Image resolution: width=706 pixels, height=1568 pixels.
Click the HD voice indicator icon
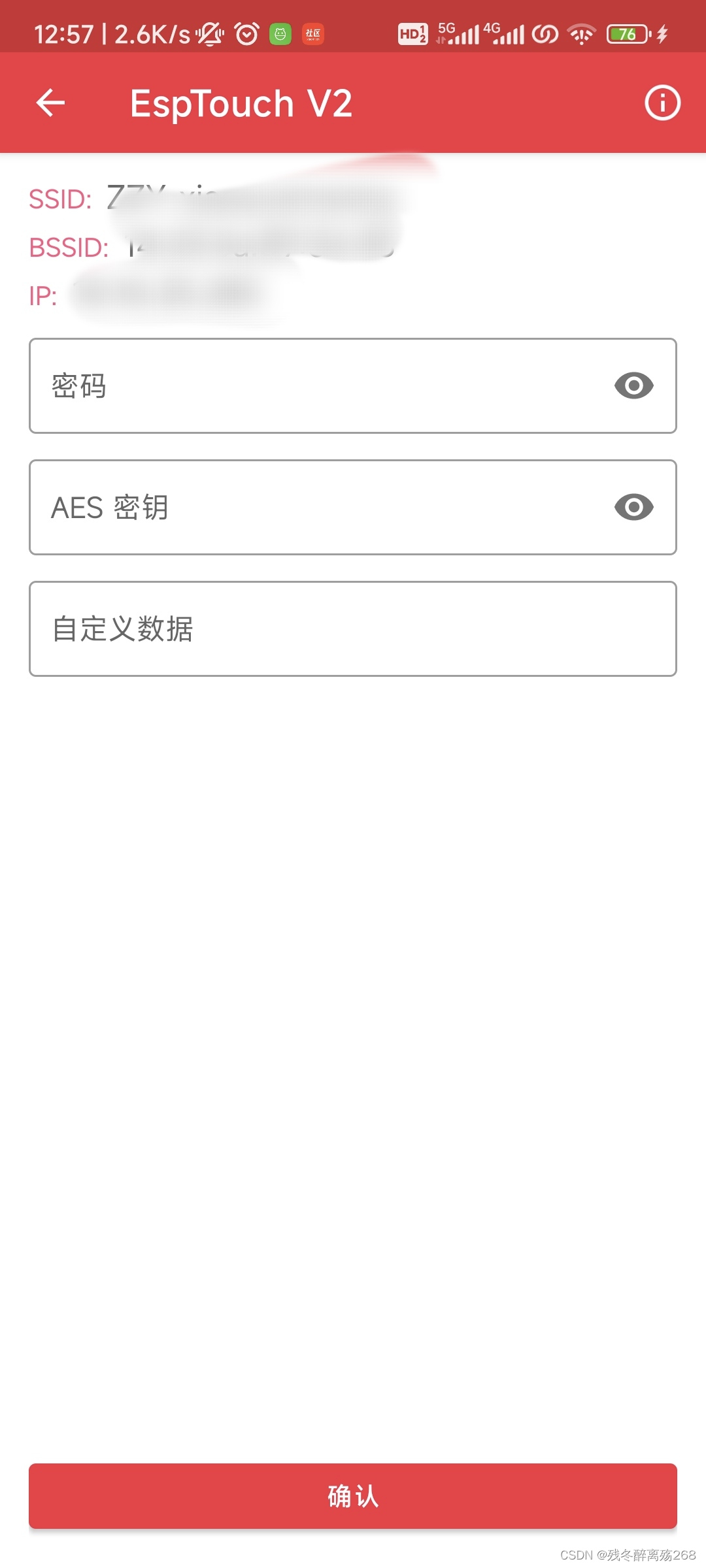click(412, 33)
